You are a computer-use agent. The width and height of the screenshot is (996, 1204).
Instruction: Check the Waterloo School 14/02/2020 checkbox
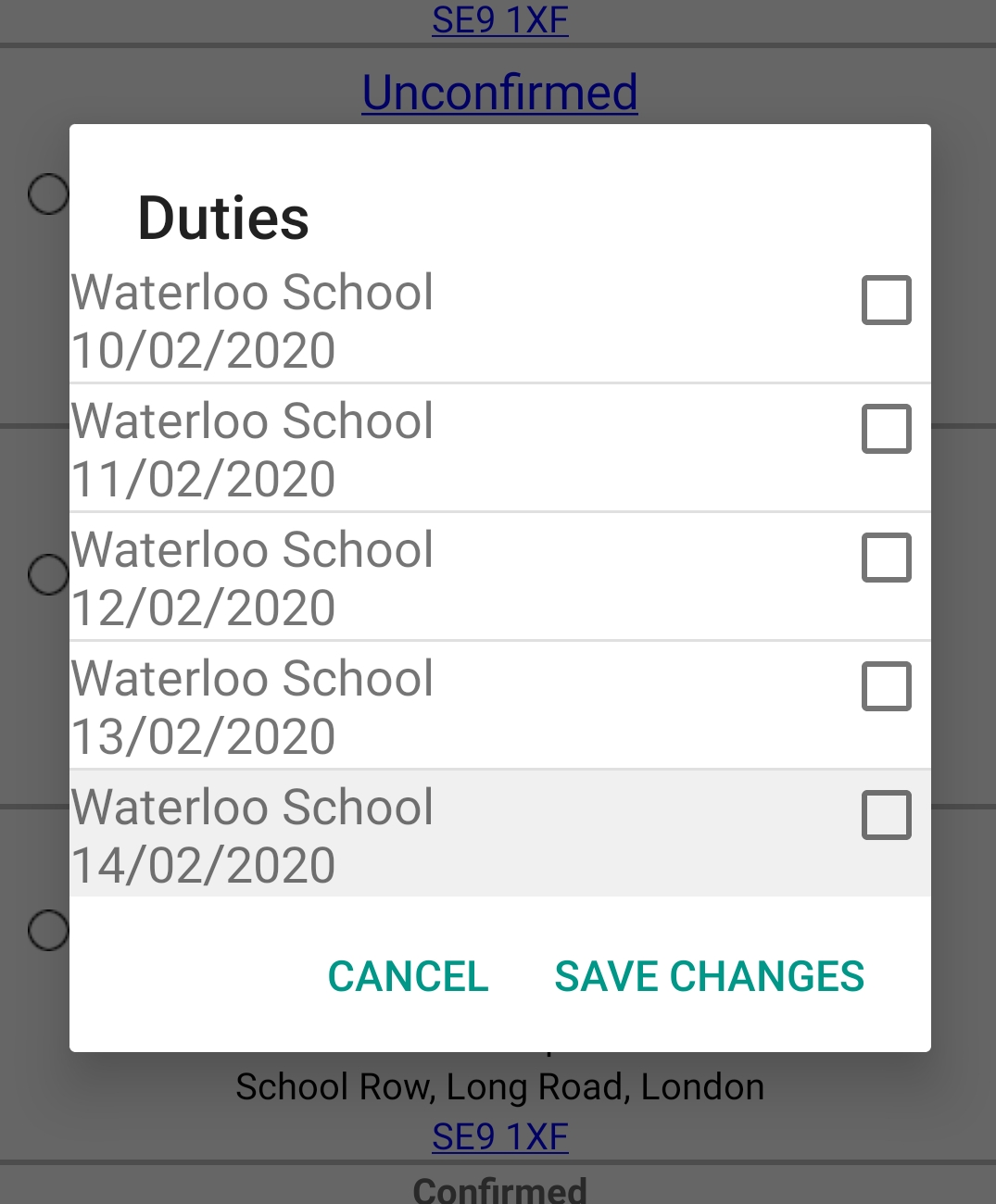click(886, 814)
